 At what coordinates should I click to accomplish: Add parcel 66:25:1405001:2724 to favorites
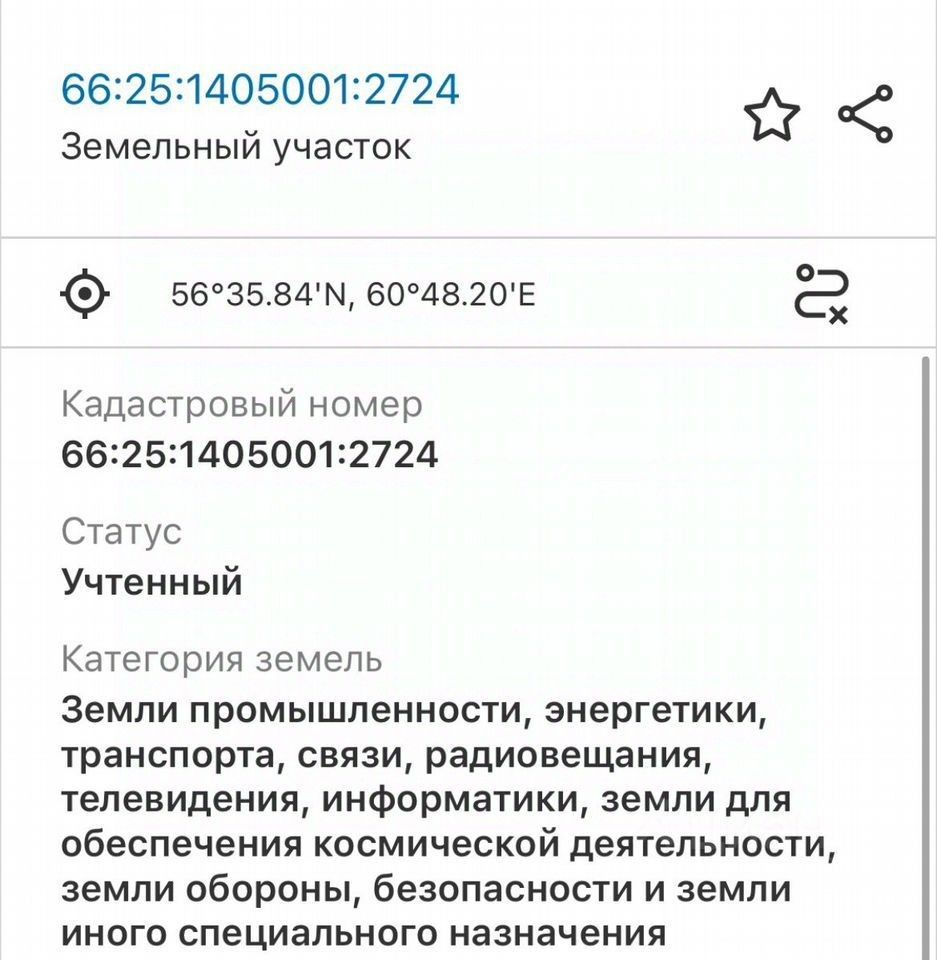point(772,117)
